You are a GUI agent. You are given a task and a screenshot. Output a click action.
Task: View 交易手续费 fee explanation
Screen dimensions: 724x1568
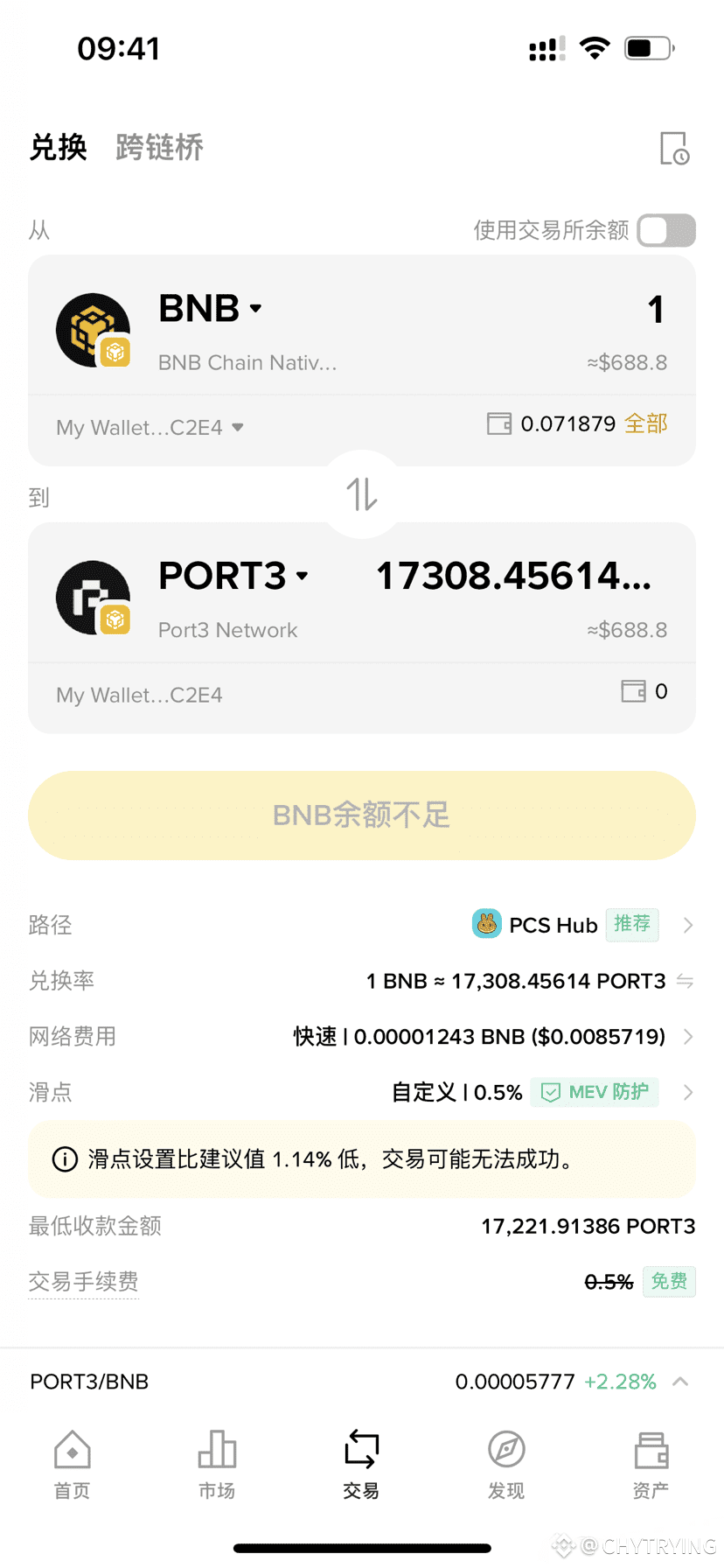pos(83,1282)
